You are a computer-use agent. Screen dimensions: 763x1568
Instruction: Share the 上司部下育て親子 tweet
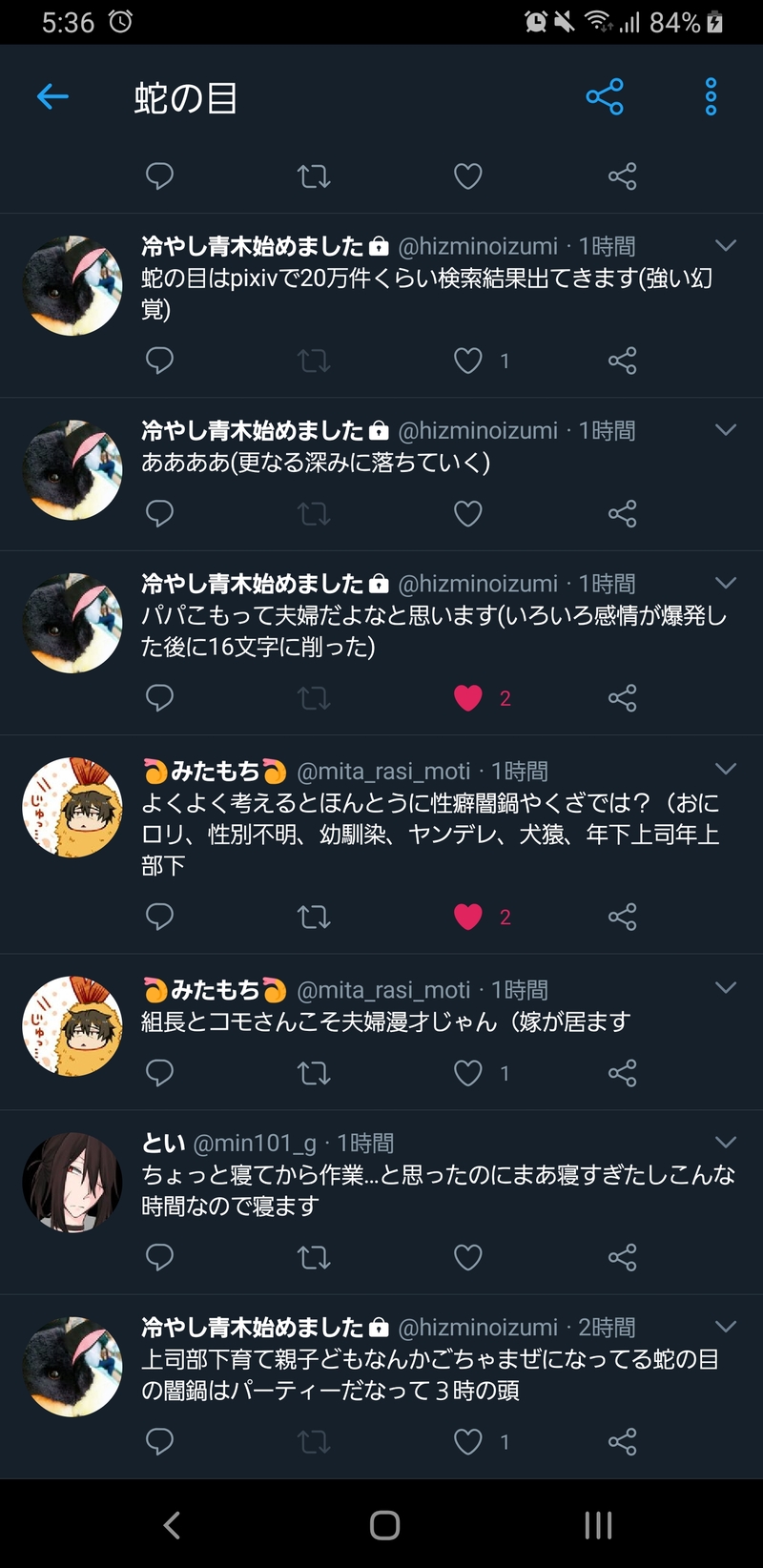coord(622,1441)
